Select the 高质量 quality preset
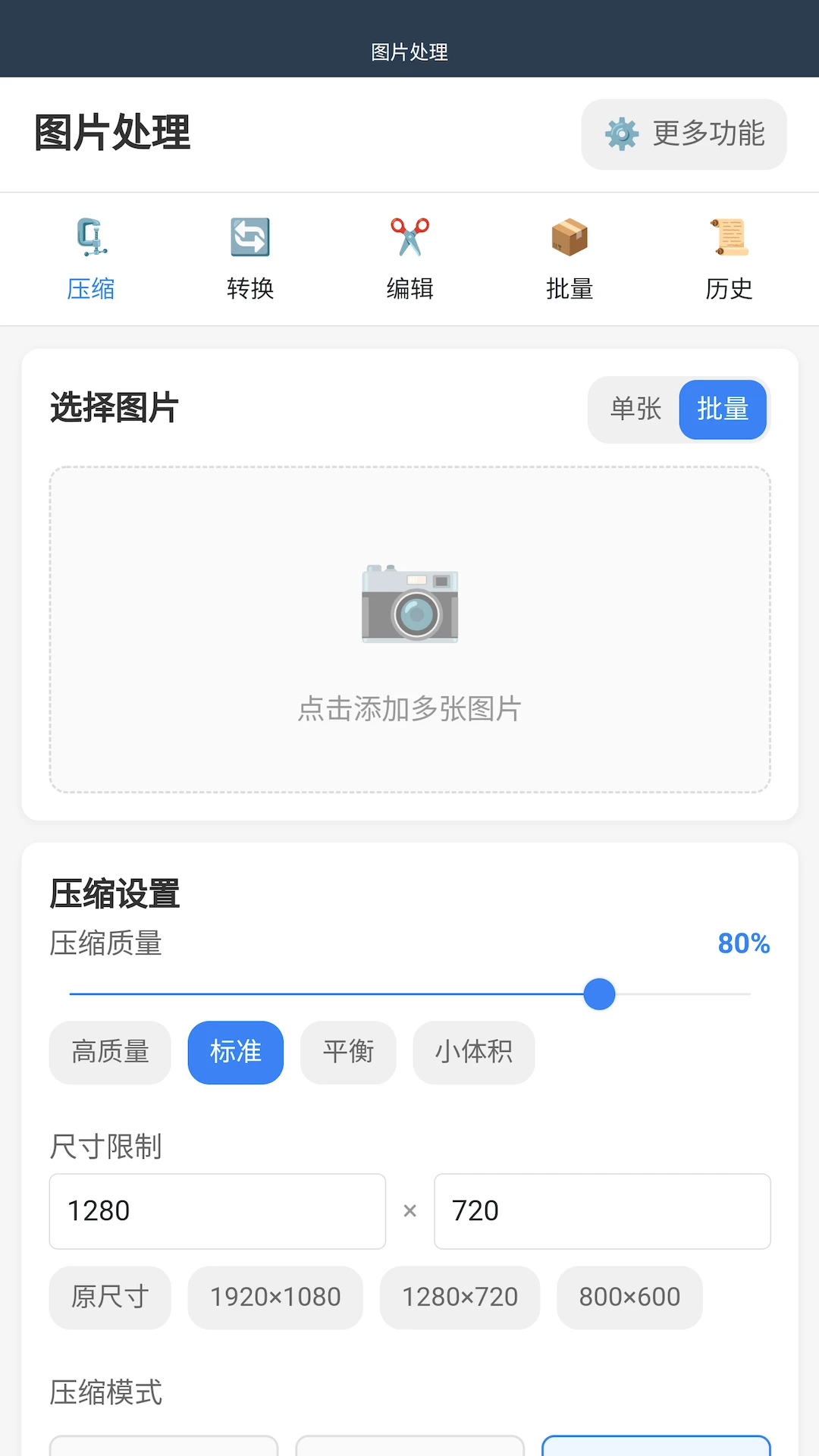 point(109,1053)
